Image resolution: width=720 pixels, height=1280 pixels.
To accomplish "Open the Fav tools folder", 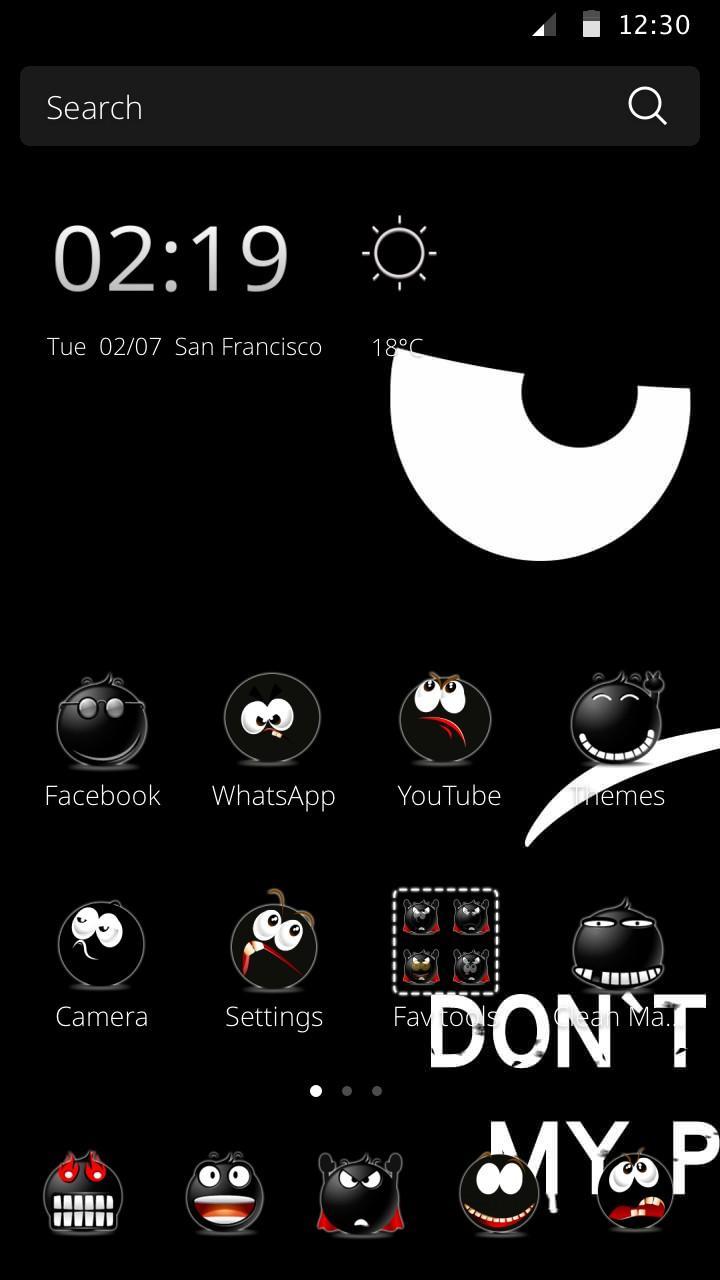I will tap(445, 941).
